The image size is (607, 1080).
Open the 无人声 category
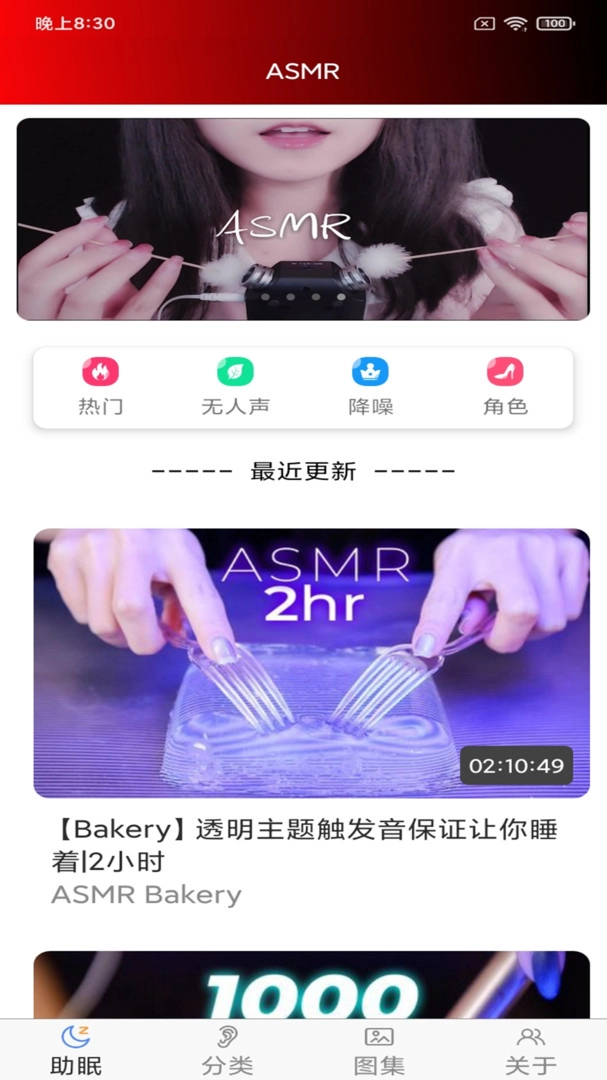235,386
